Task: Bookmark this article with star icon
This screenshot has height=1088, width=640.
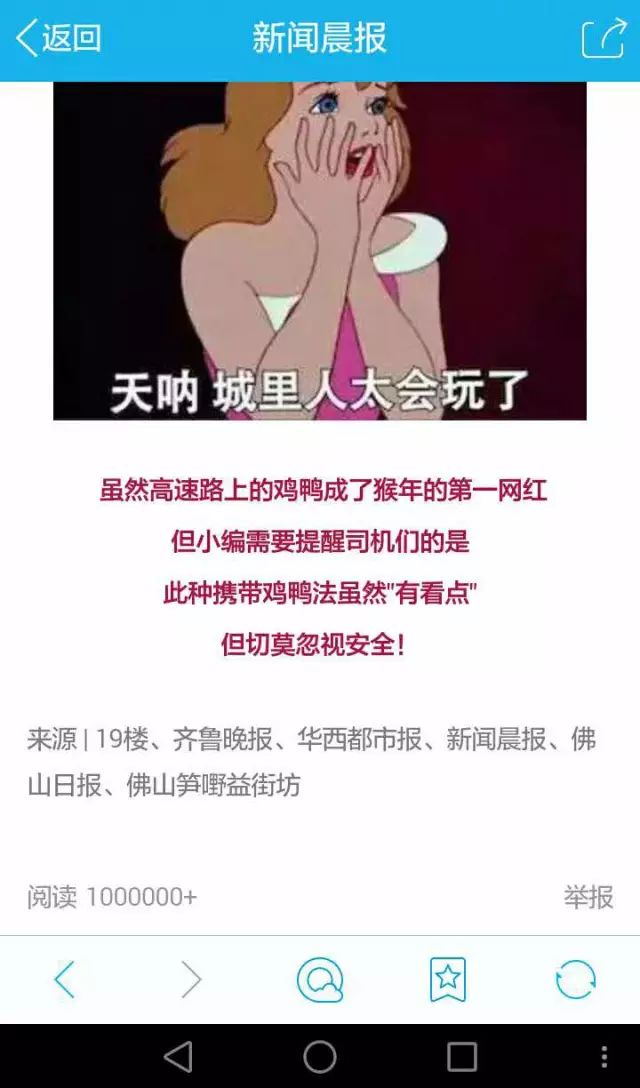Action: [447, 980]
